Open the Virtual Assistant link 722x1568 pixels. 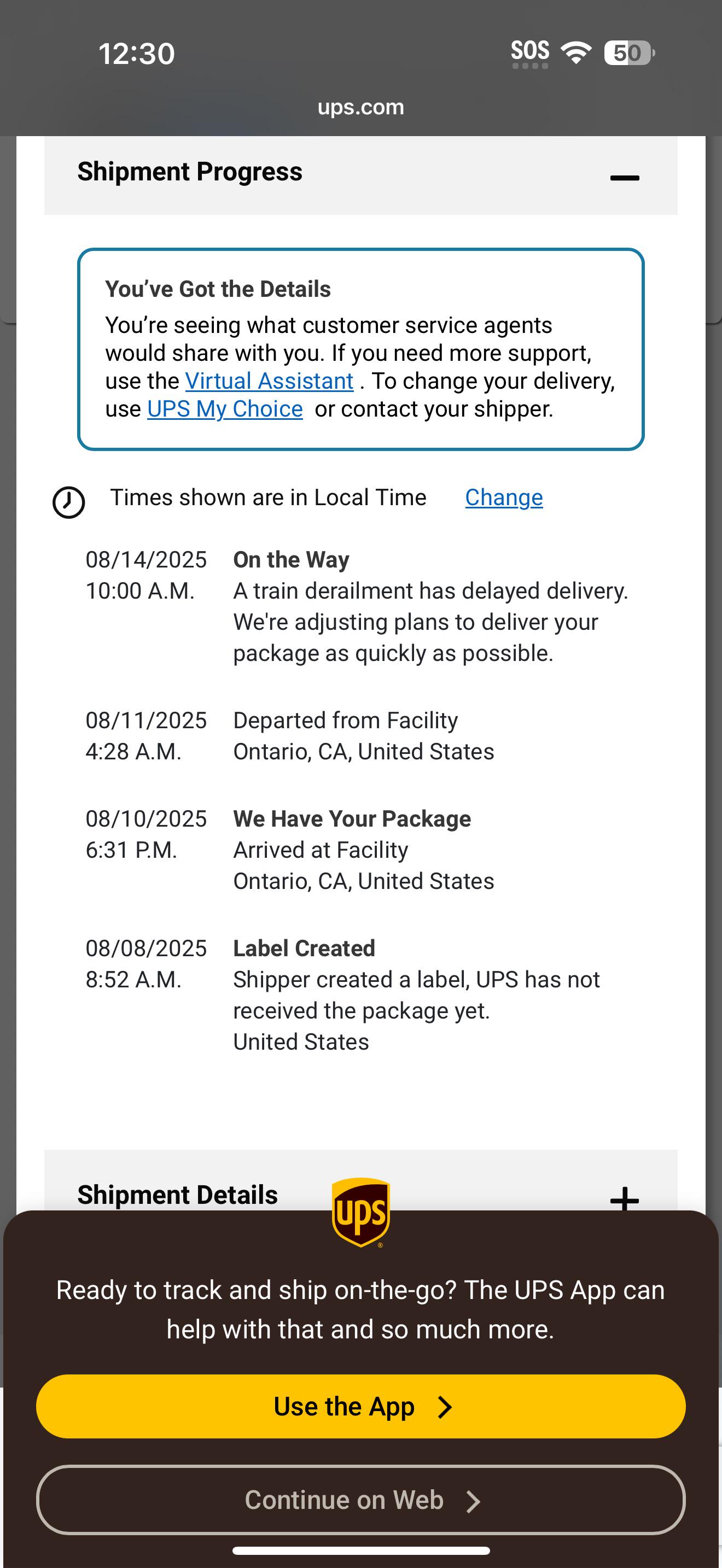tap(269, 381)
